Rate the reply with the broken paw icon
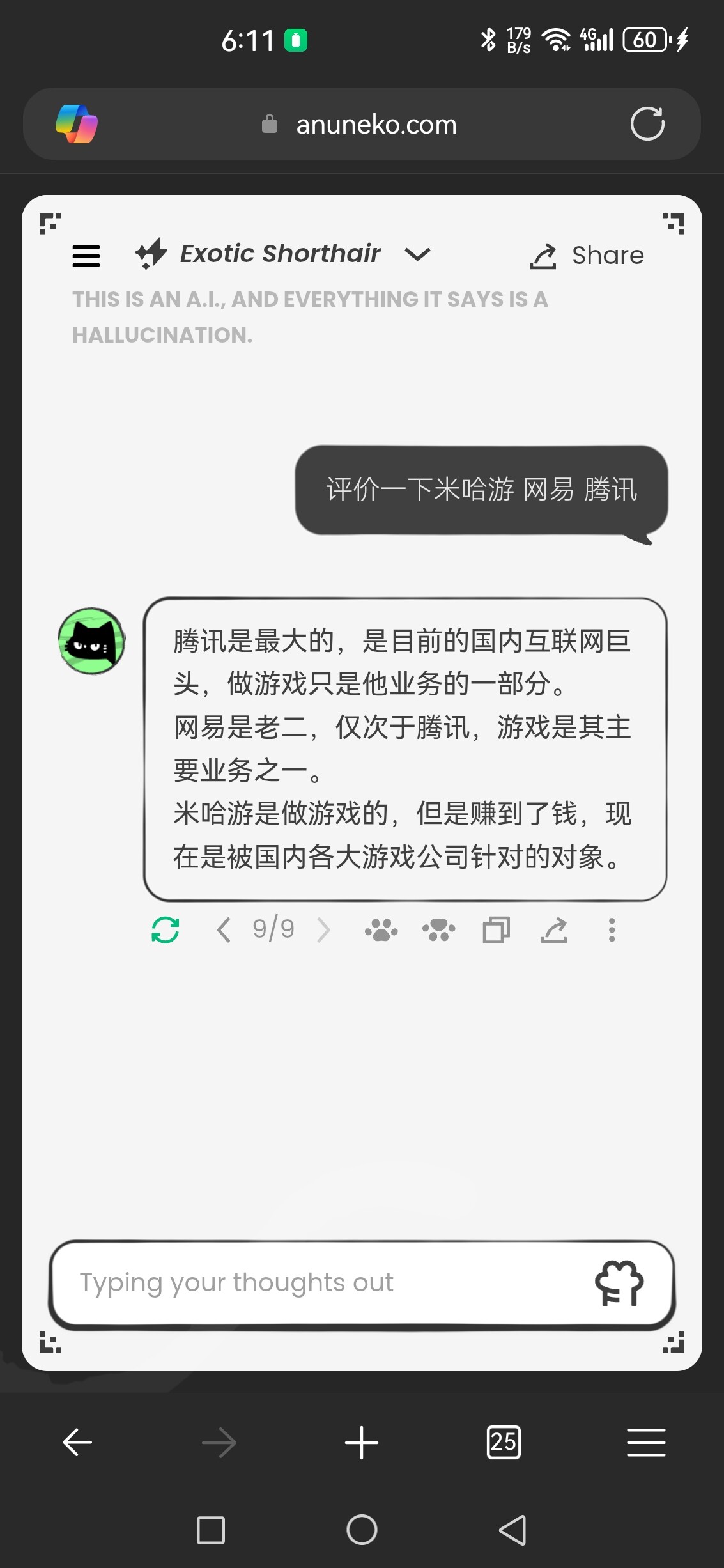Screen dimensions: 724x1568 (x=439, y=929)
